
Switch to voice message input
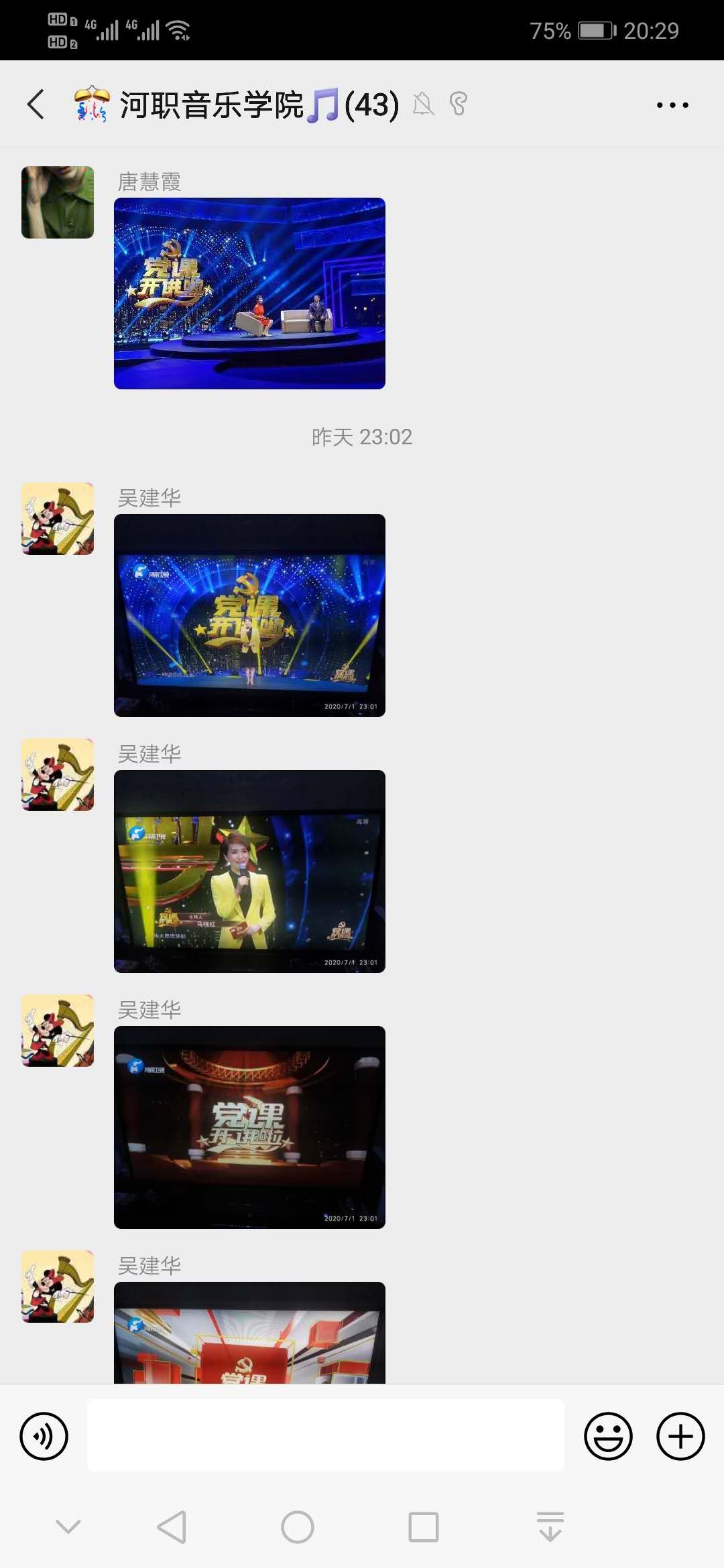[x=44, y=1436]
